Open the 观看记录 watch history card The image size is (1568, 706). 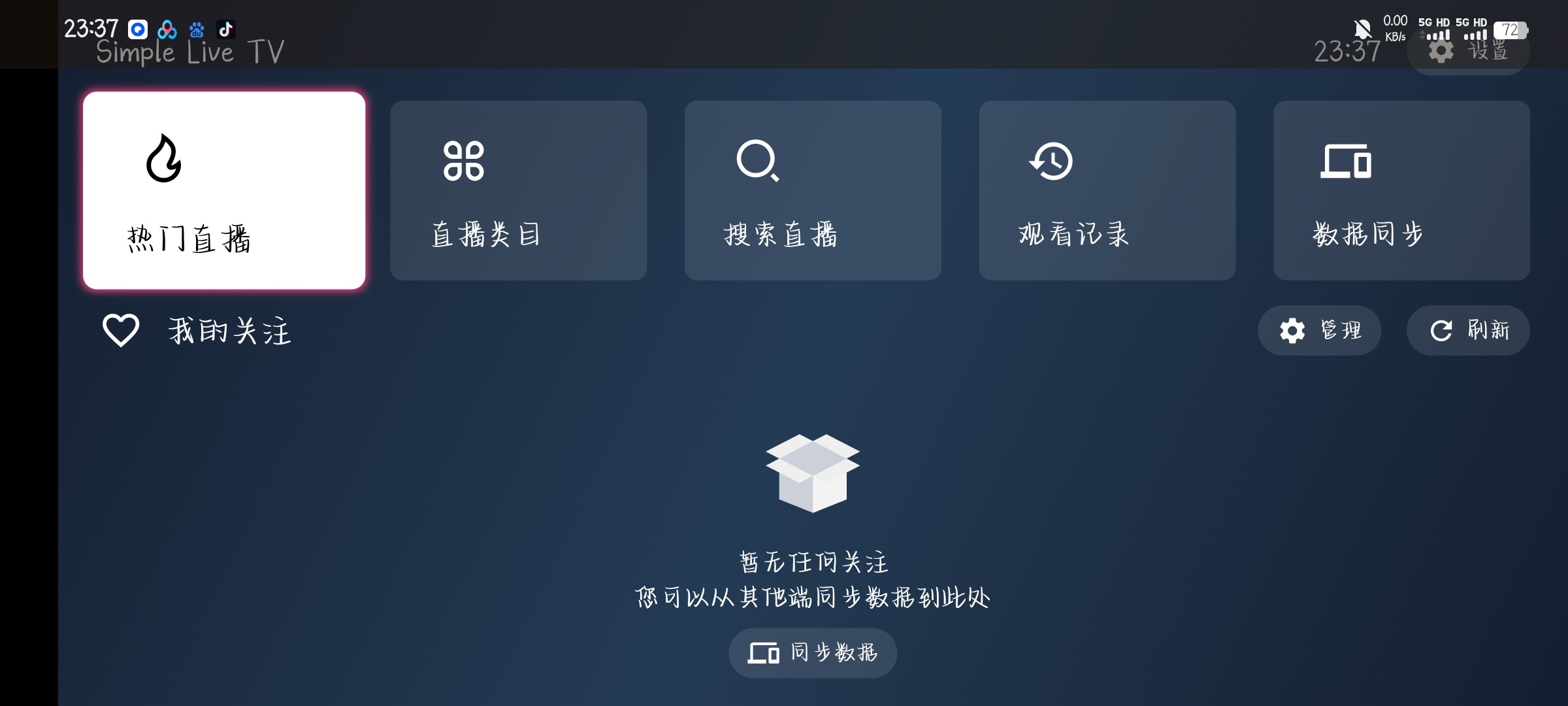(x=1107, y=190)
